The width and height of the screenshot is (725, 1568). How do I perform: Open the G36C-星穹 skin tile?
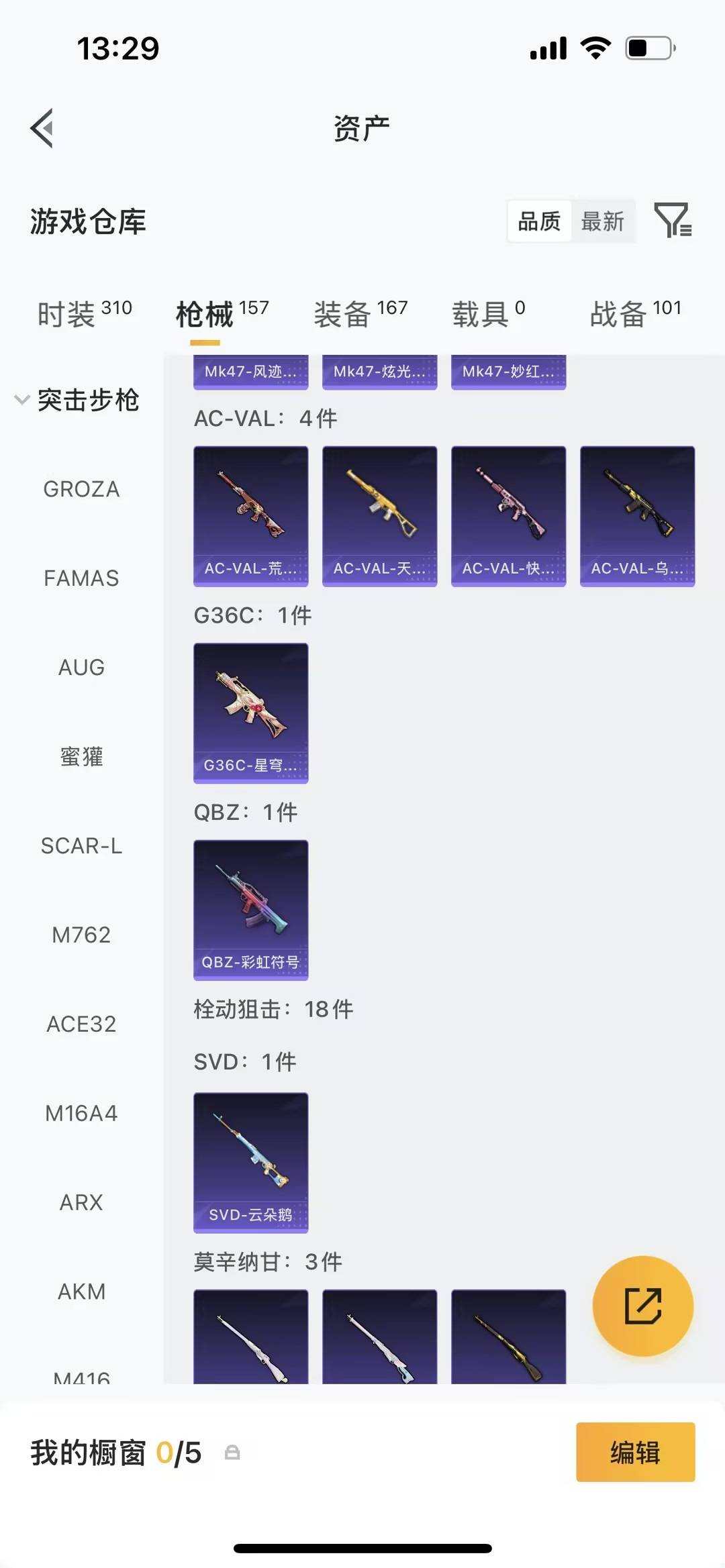[250, 713]
